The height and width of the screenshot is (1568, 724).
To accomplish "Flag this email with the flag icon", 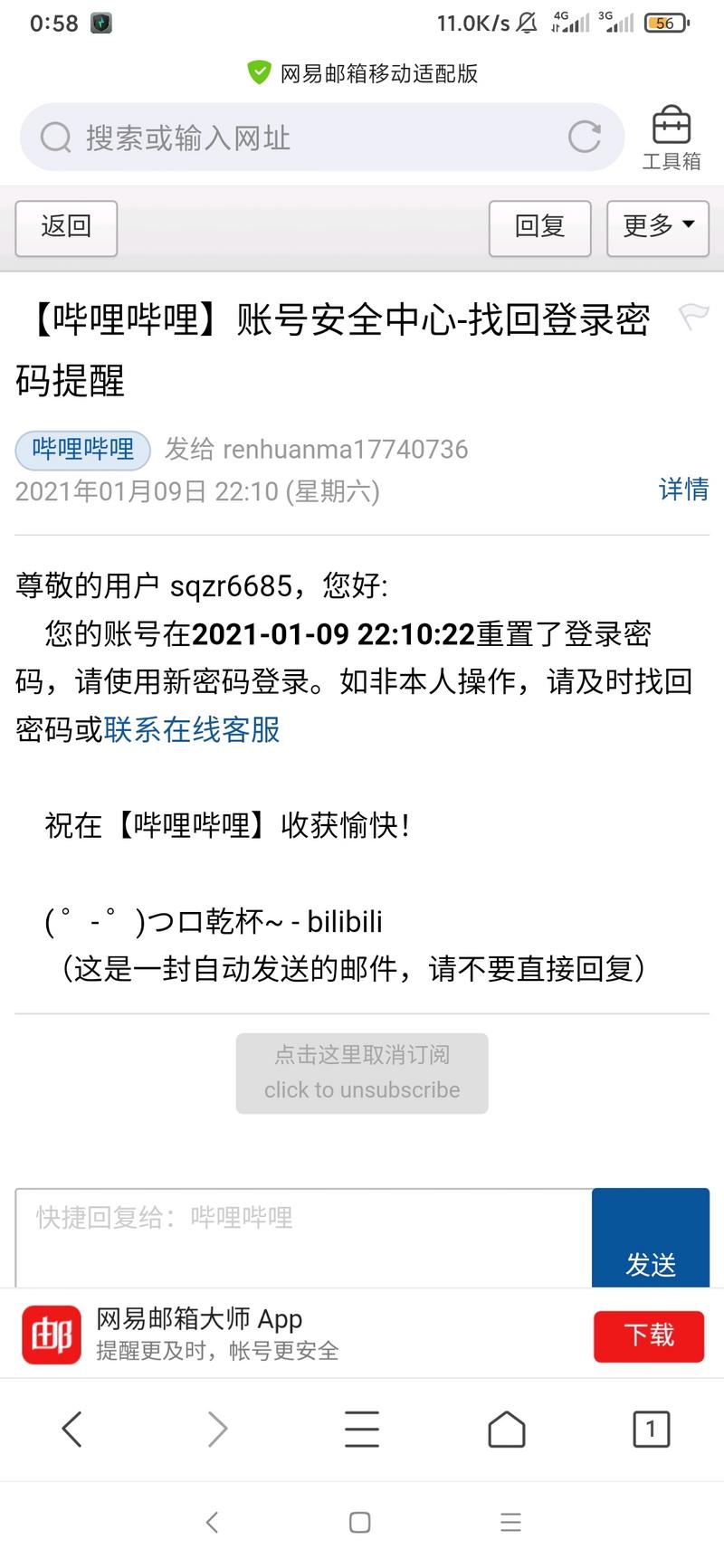I will (x=694, y=317).
